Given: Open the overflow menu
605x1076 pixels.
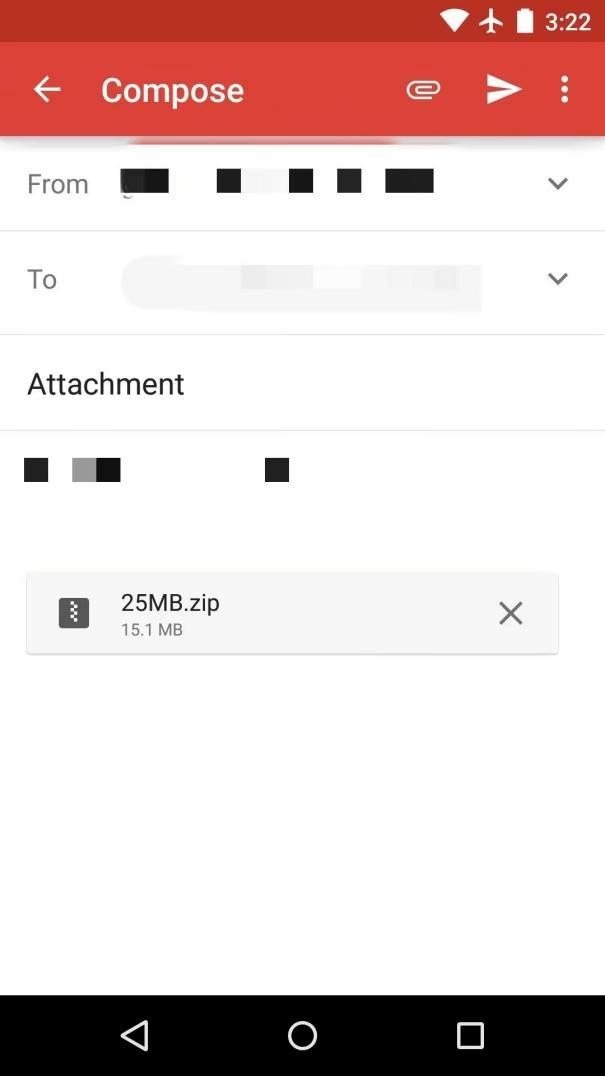Looking at the screenshot, I should pyautogui.click(x=564, y=90).
